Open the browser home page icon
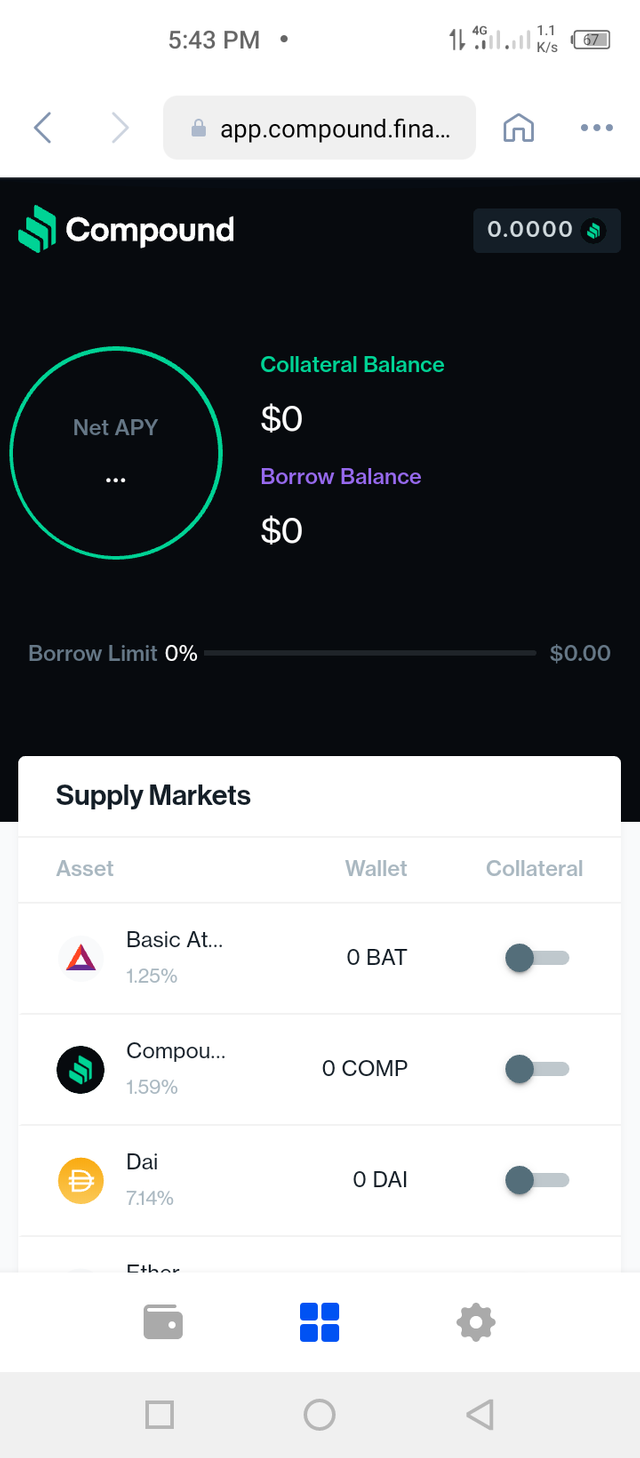Viewport: 640px width, 1458px height. (x=518, y=127)
